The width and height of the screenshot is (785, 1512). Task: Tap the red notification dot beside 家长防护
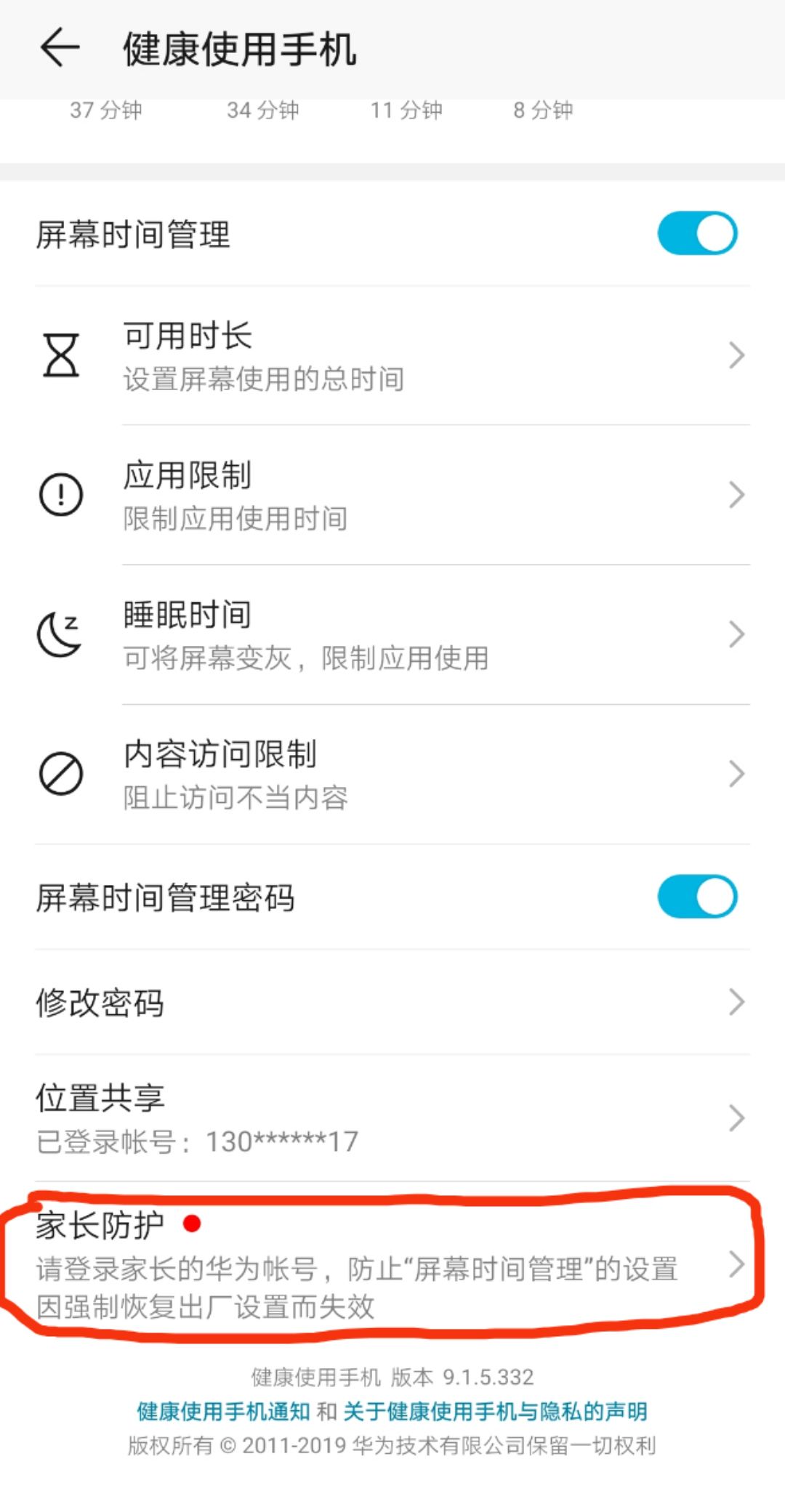[x=192, y=1224]
